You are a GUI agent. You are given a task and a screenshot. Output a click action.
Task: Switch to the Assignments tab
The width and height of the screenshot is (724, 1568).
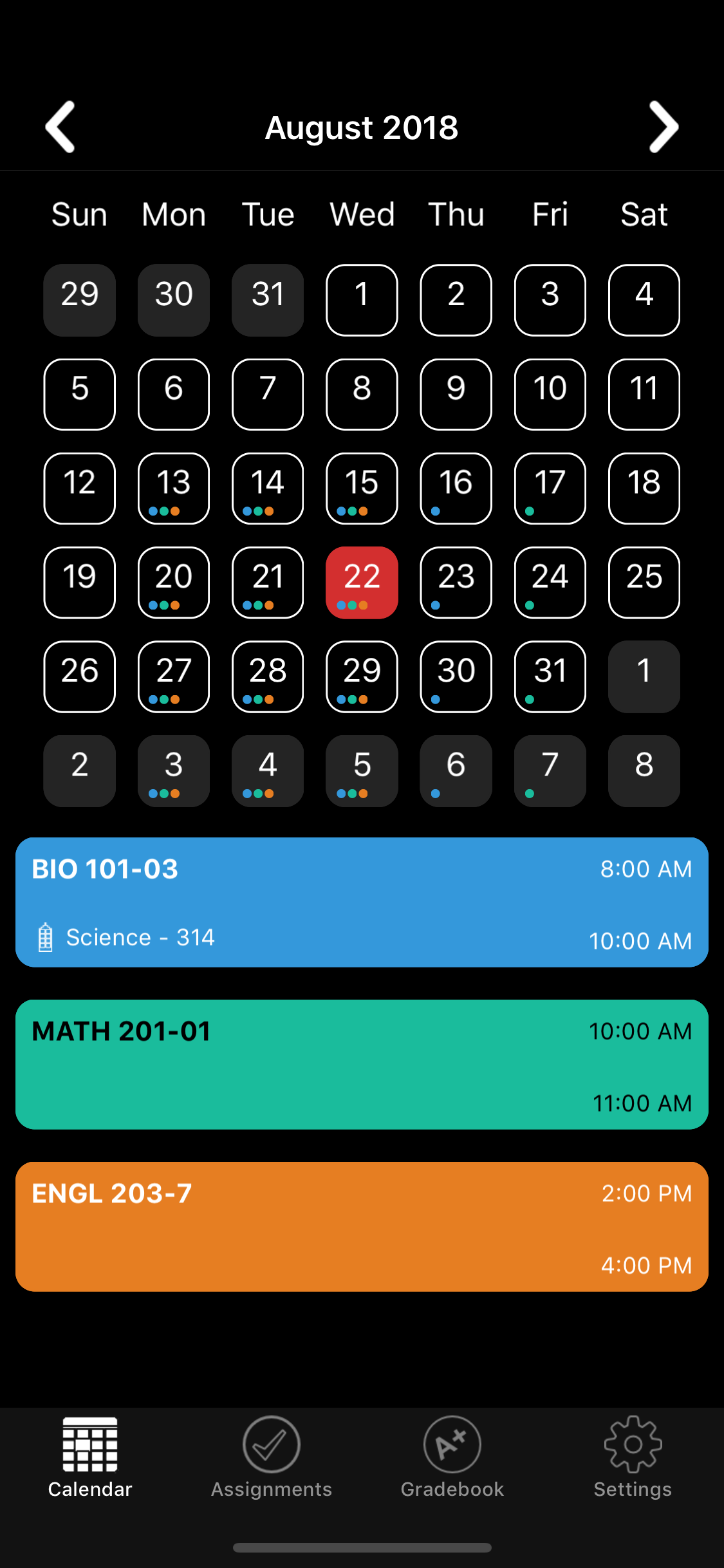point(271,1457)
